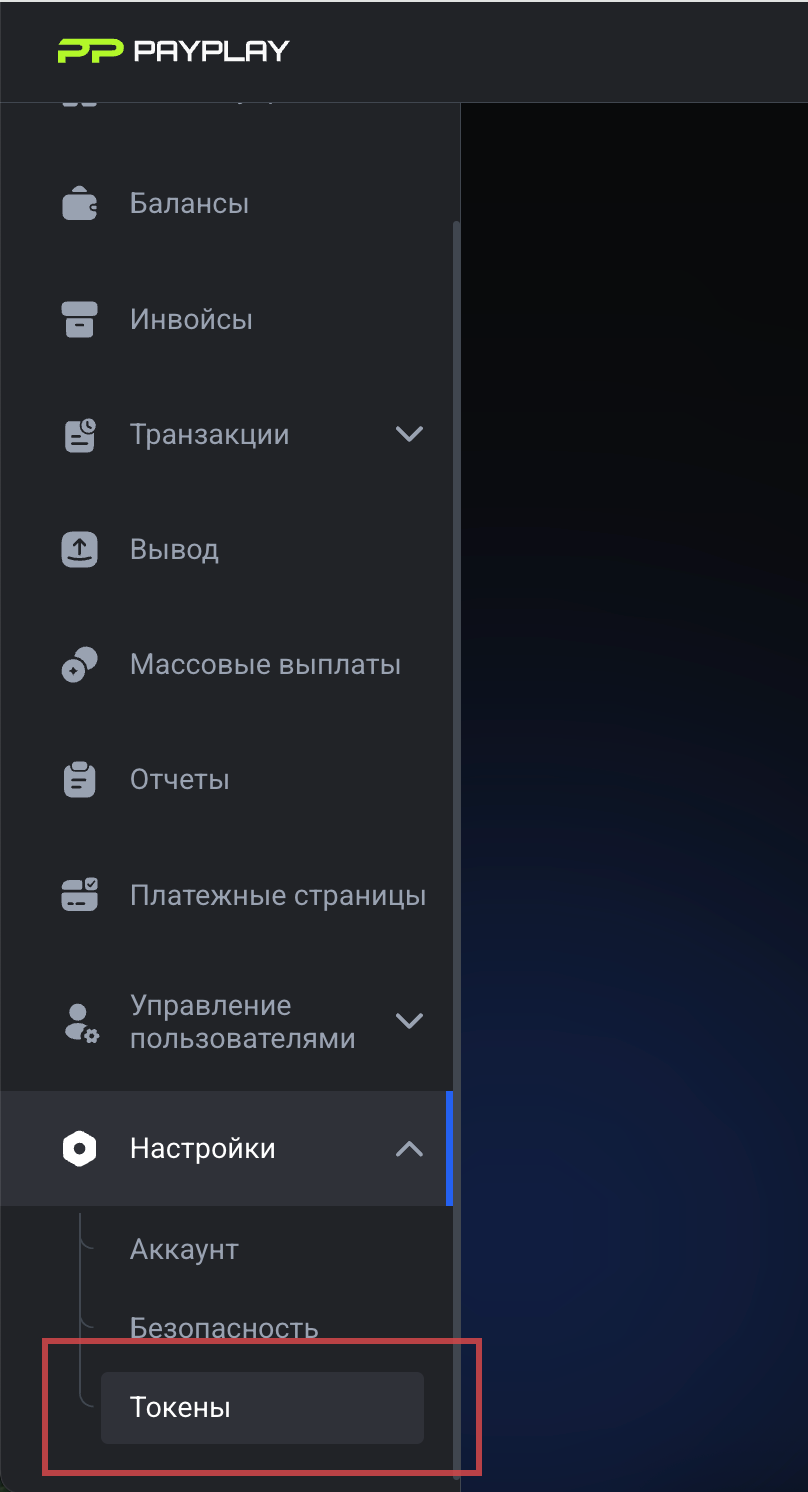Open the Вывод page
The width and height of the screenshot is (808, 1492).
click(174, 550)
